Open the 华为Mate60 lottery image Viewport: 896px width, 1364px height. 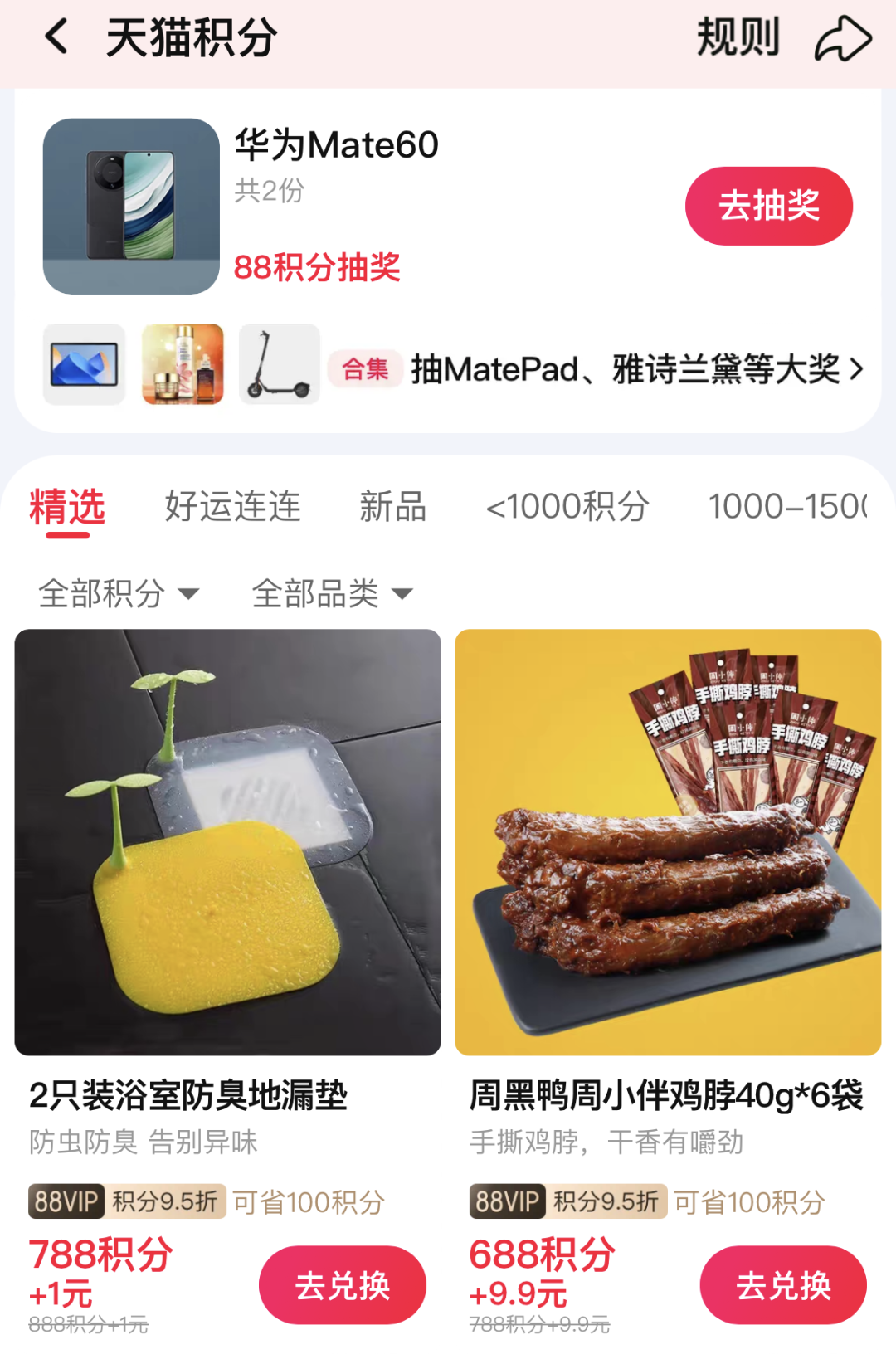click(131, 207)
